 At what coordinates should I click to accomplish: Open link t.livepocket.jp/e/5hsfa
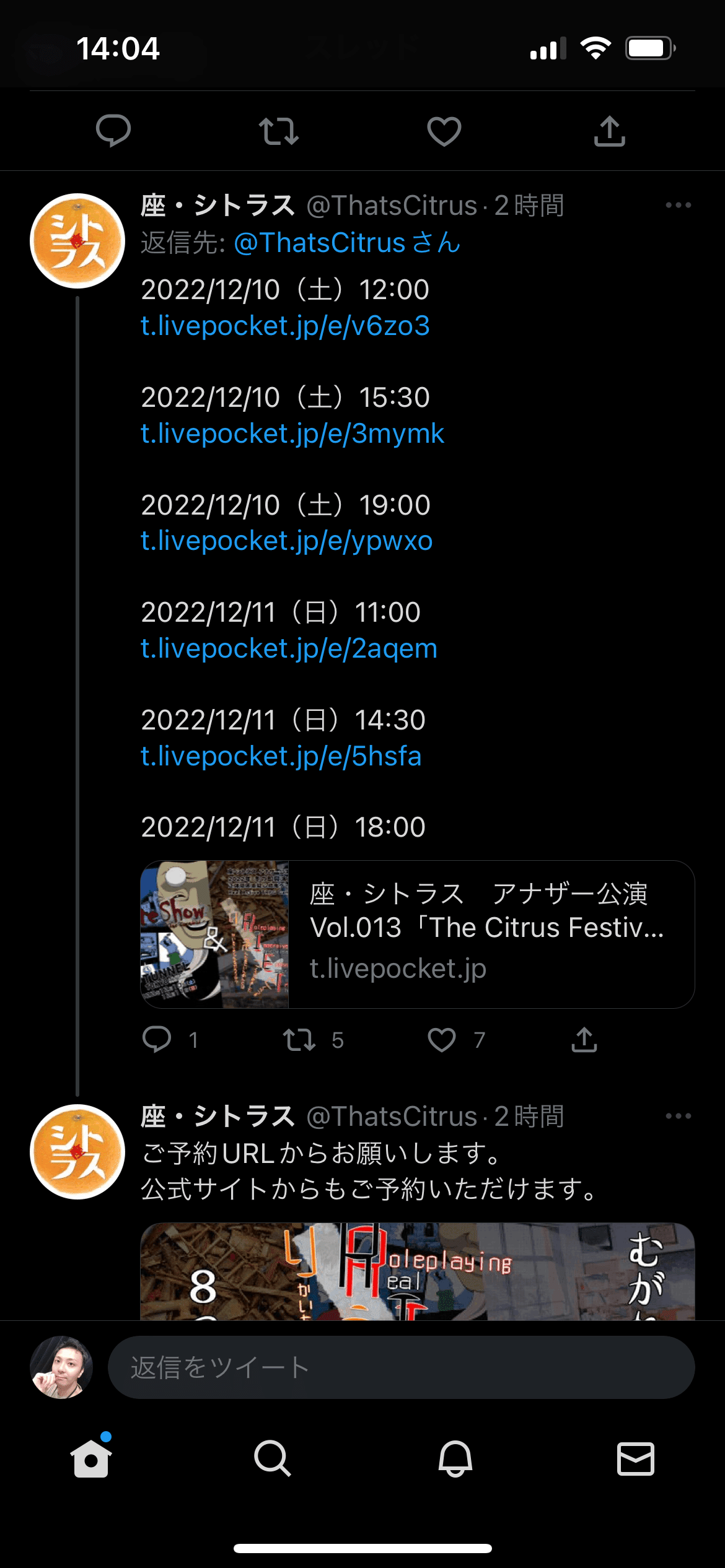tap(280, 756)
